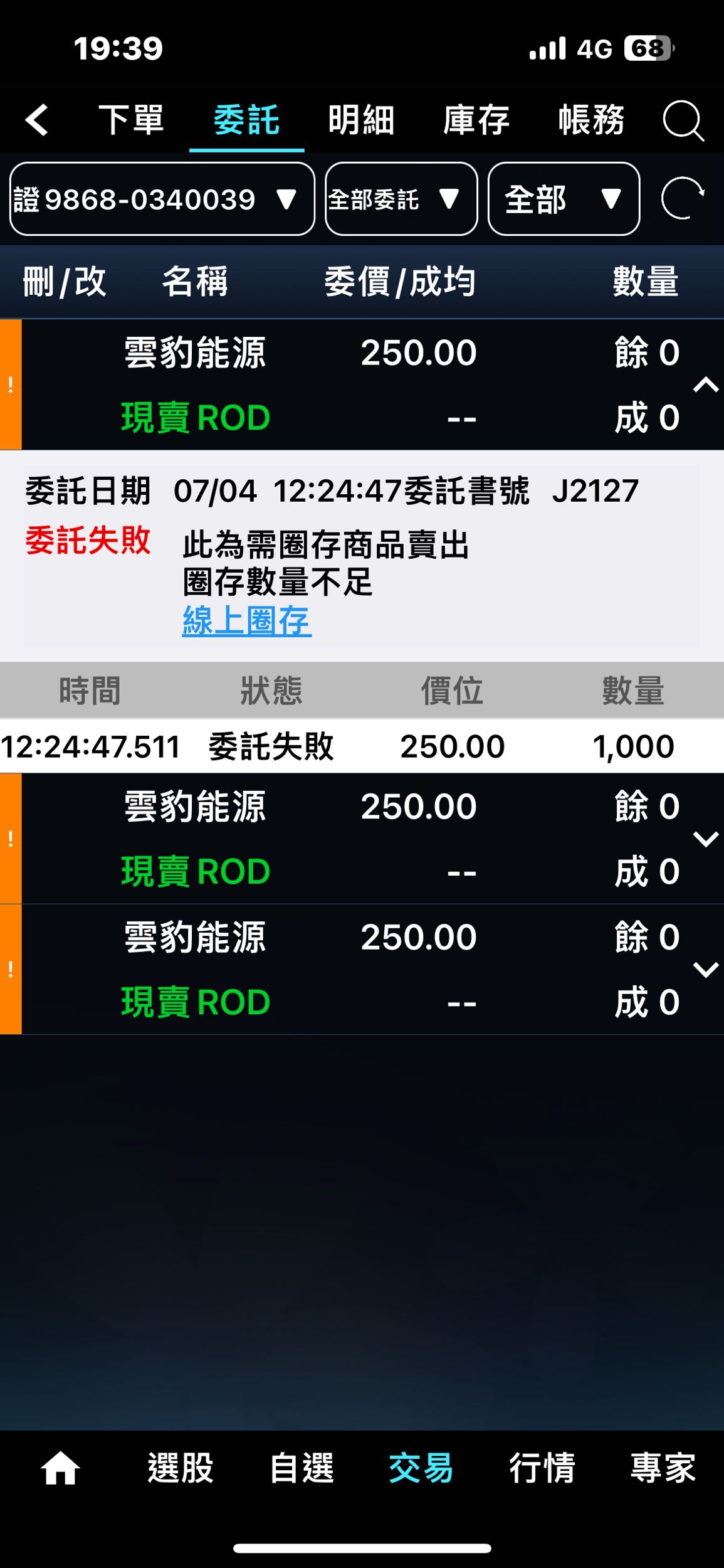Open the 交易 trading section
The image size is (724, 1568).
pos(422,1468)
